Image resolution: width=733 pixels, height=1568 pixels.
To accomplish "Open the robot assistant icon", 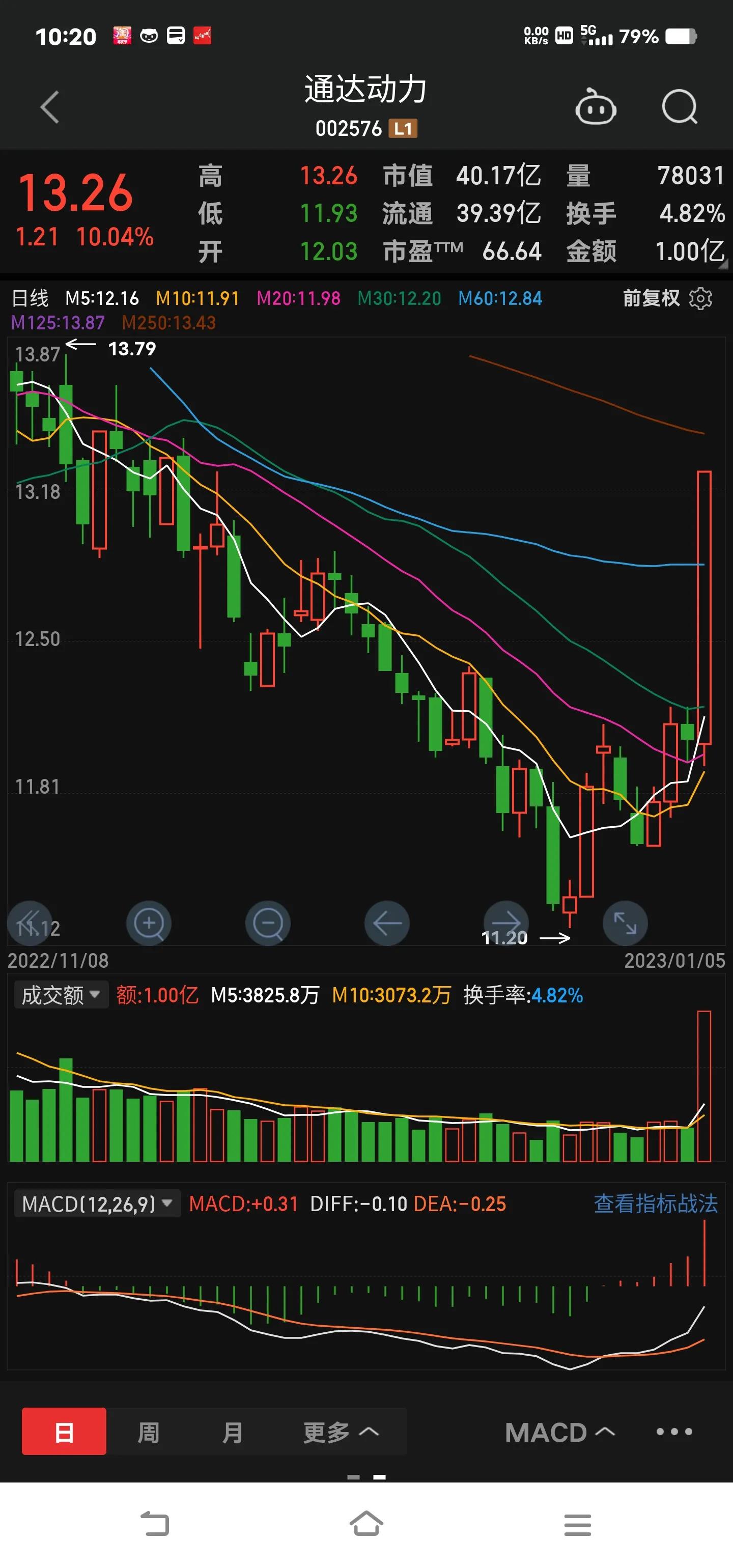I will (x=596, y=108).
